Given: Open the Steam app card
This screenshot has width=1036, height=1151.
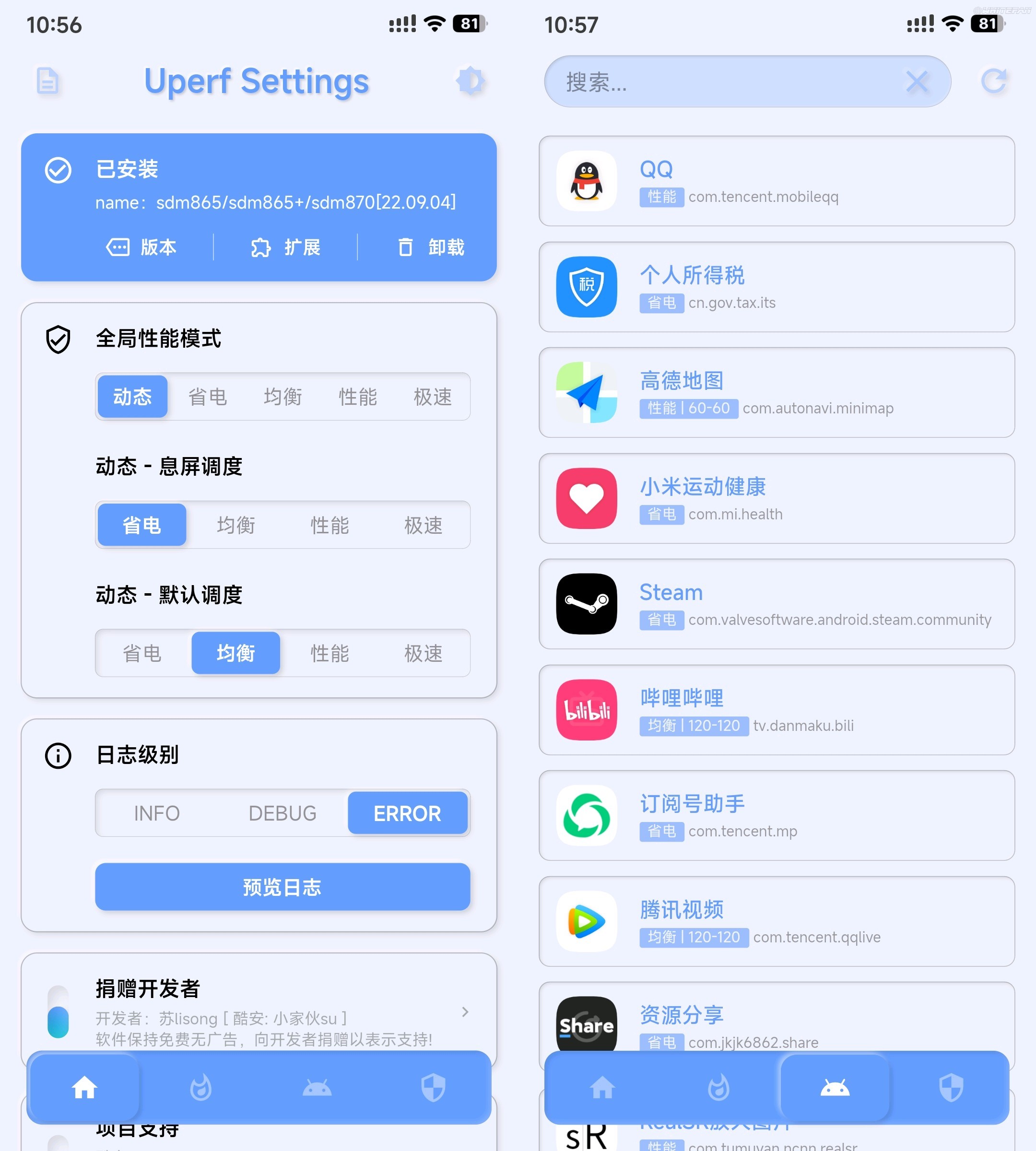Looking at the screenshot, I should pyautogui.click(x=777, y=604).
